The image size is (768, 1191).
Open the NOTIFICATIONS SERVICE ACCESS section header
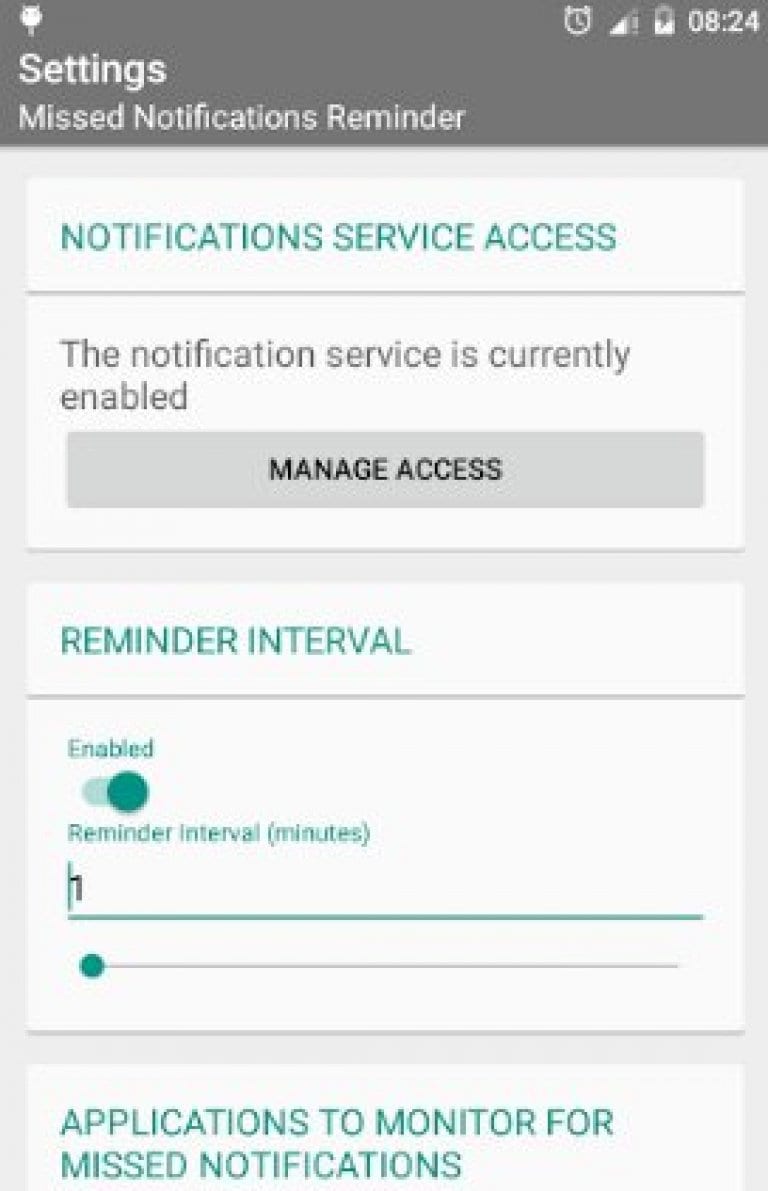coord(338,237)
